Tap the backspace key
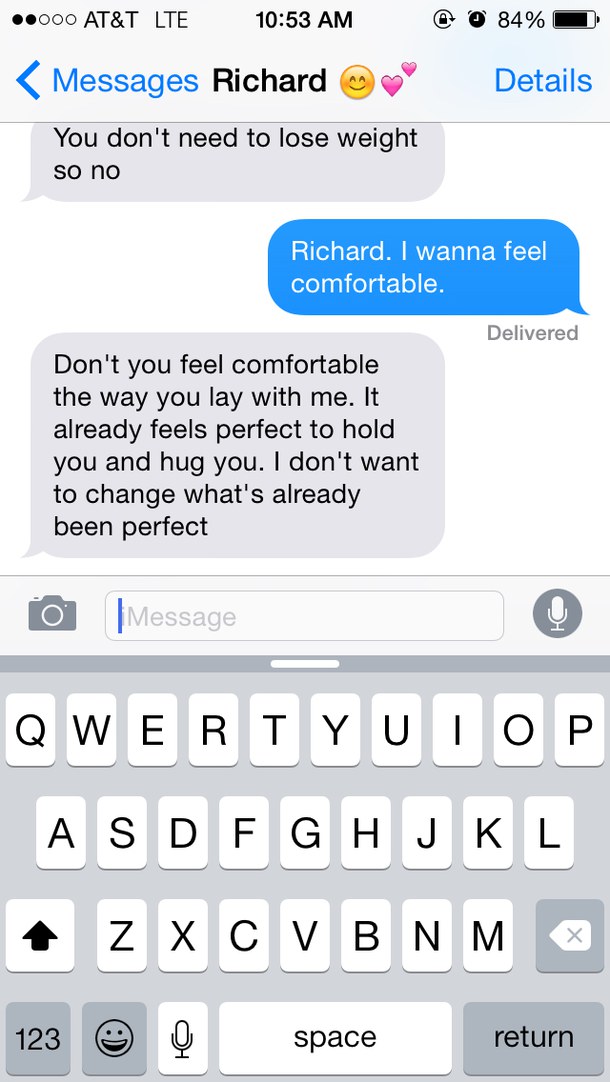The image size is (610, 1082). point(569,936)
